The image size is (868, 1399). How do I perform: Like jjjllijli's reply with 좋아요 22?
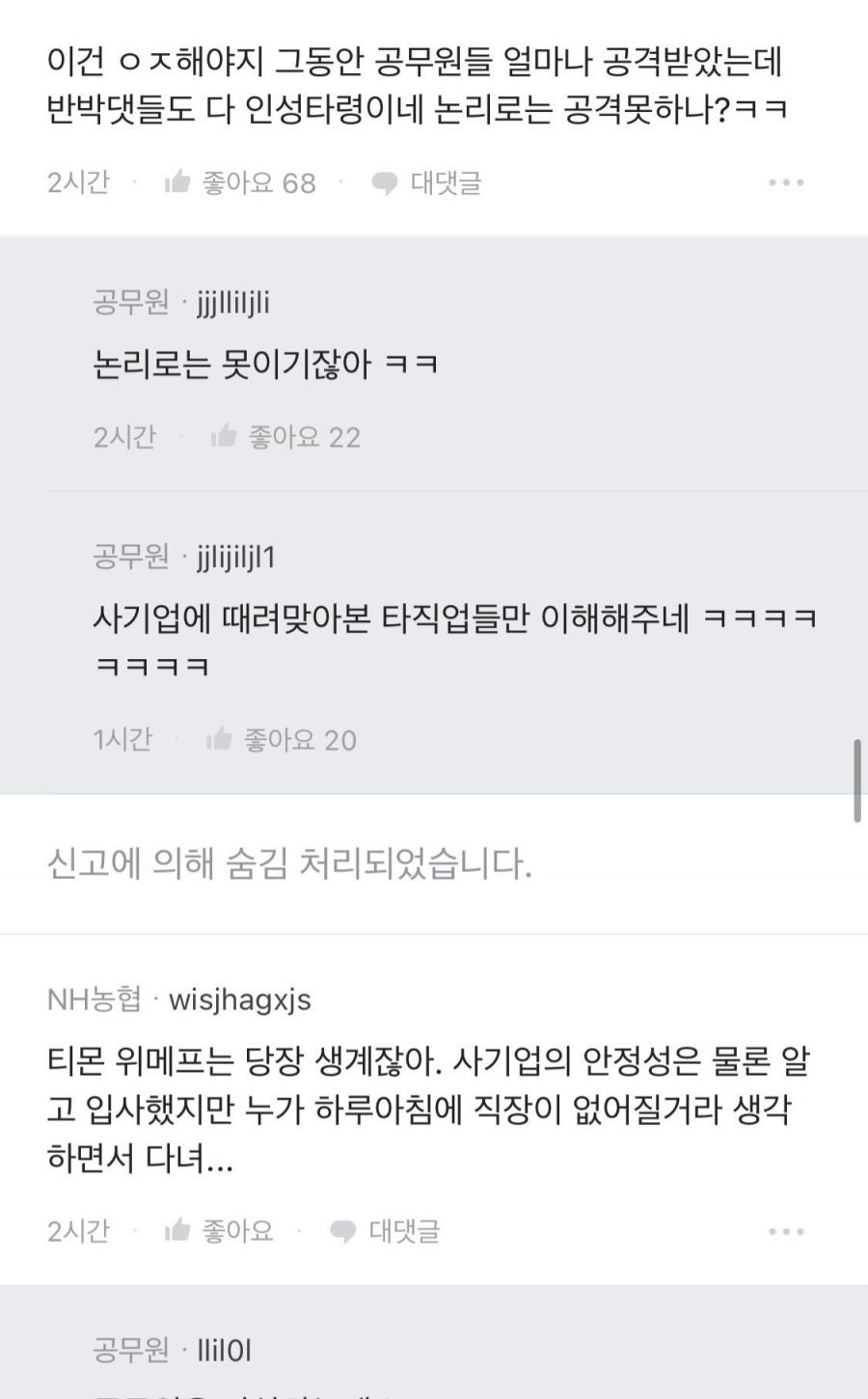tap(285, 437)
